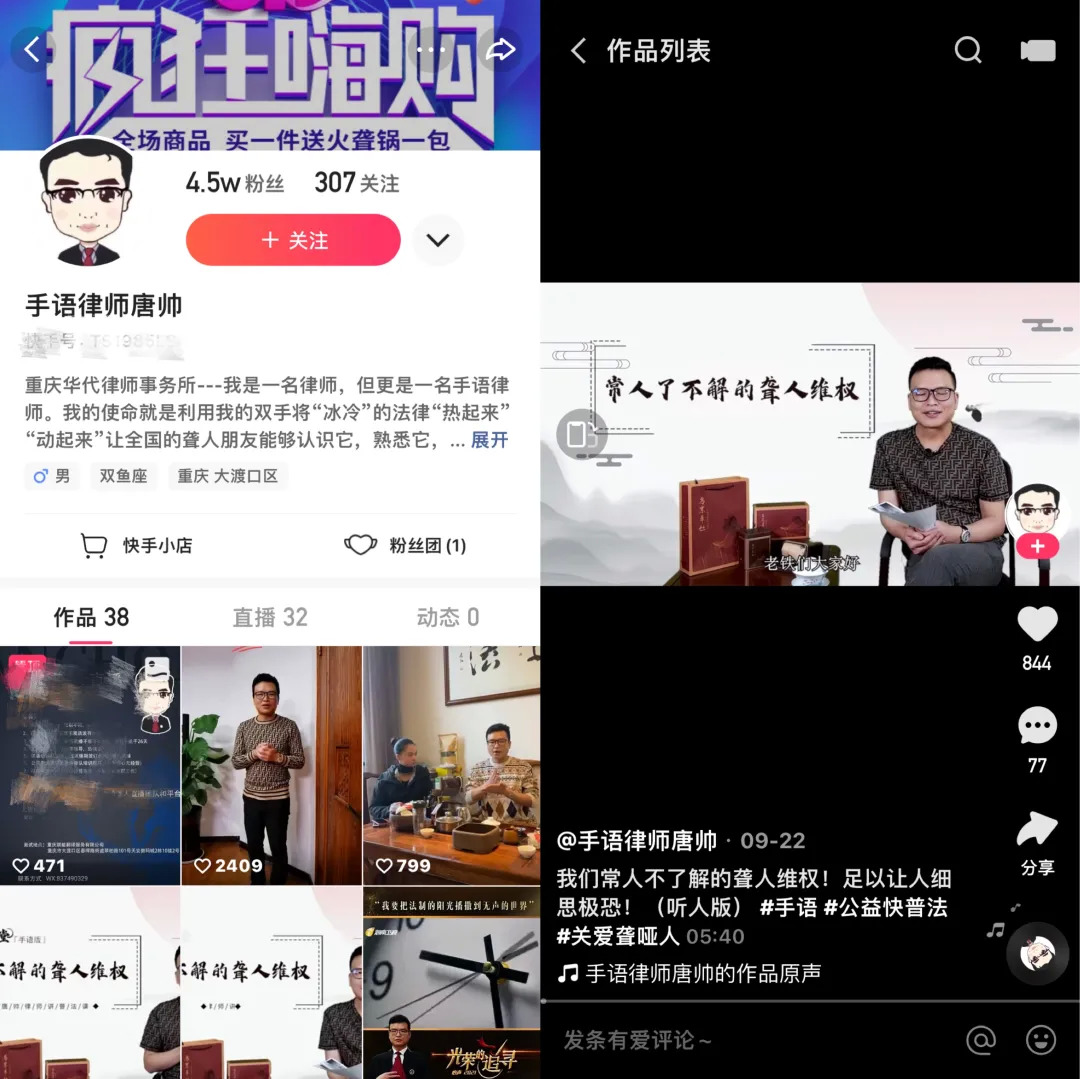Tap the 分享 share arrow on the video
The image size is (1080, 1079).
click(1037, 830)
